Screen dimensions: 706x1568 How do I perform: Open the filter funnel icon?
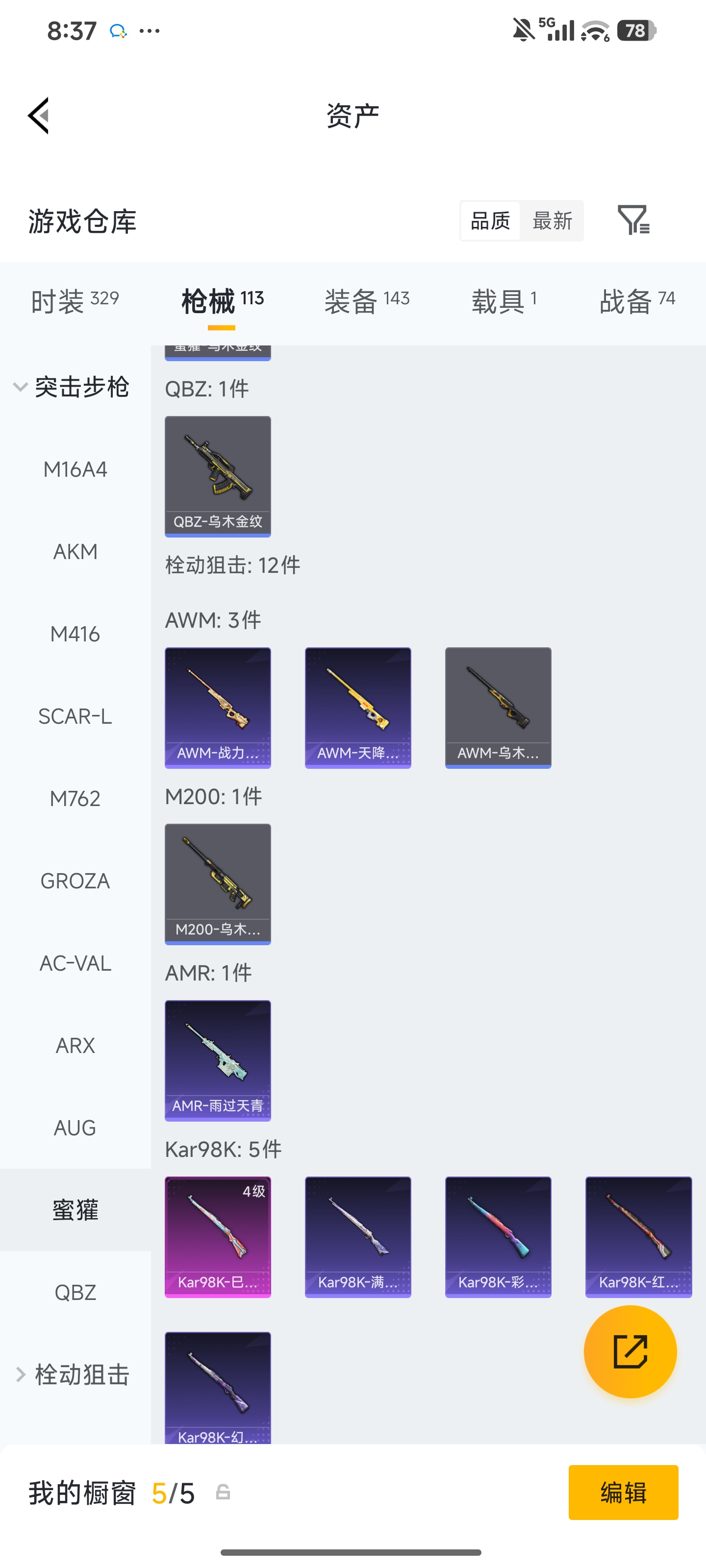(633, 220)
